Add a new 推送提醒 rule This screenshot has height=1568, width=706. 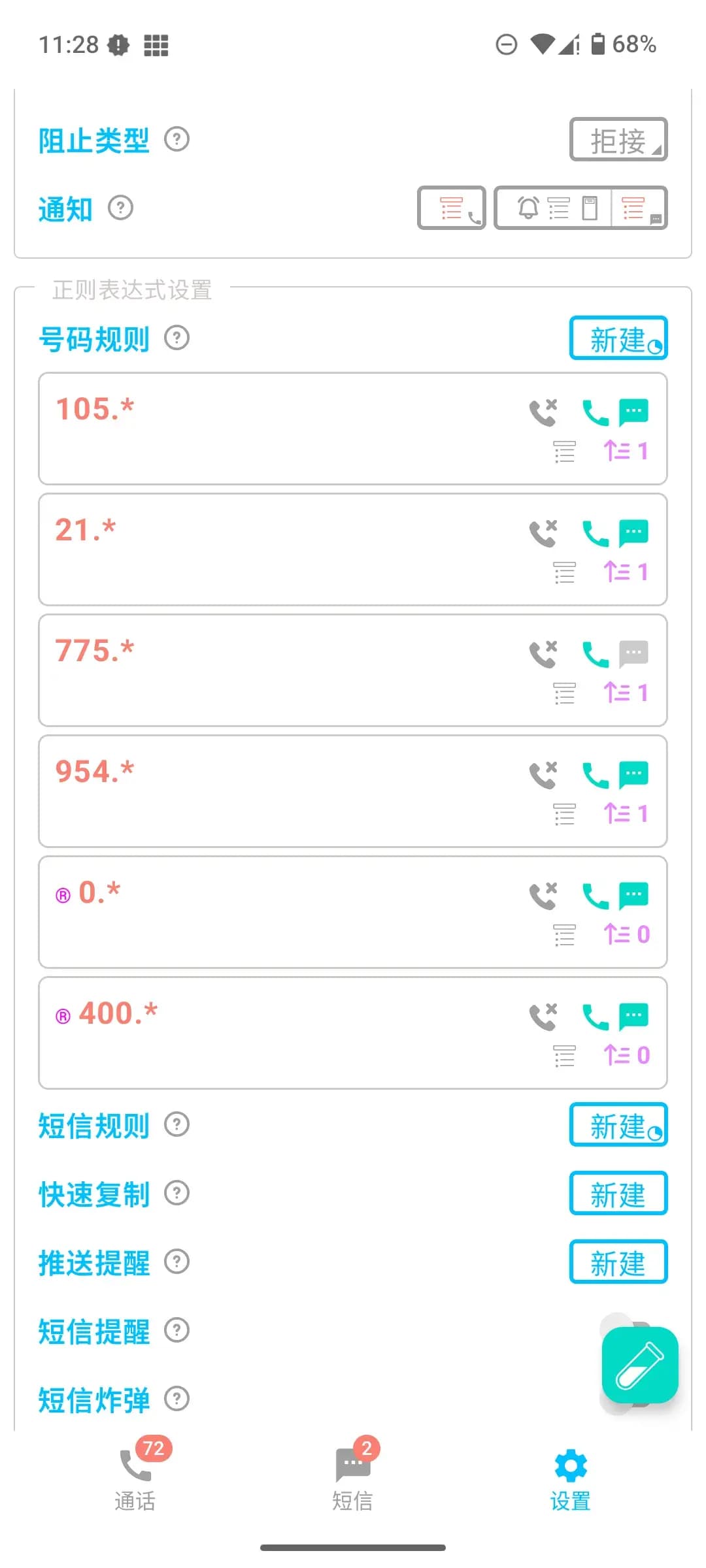pos(618,1262)
